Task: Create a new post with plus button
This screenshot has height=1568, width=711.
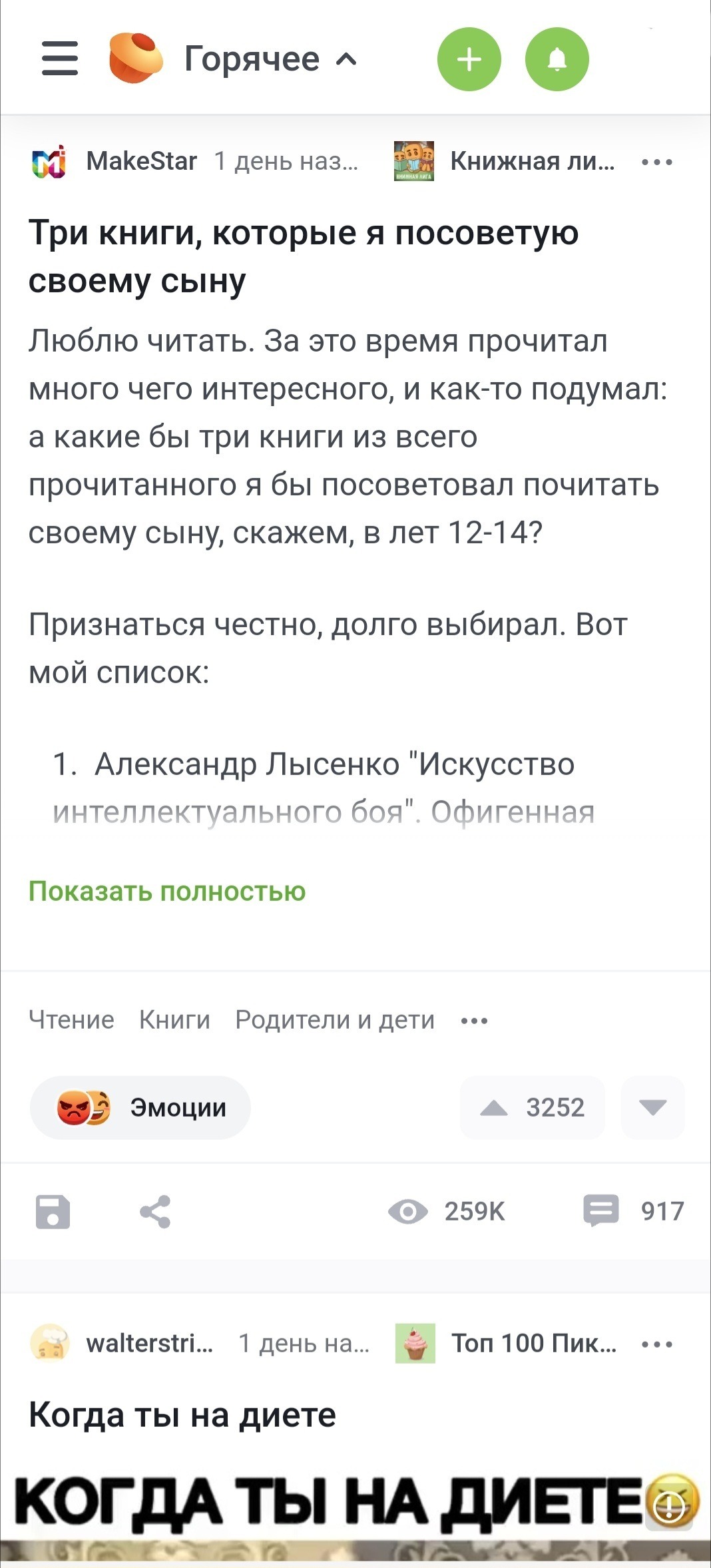Action: tap(469, 59)
